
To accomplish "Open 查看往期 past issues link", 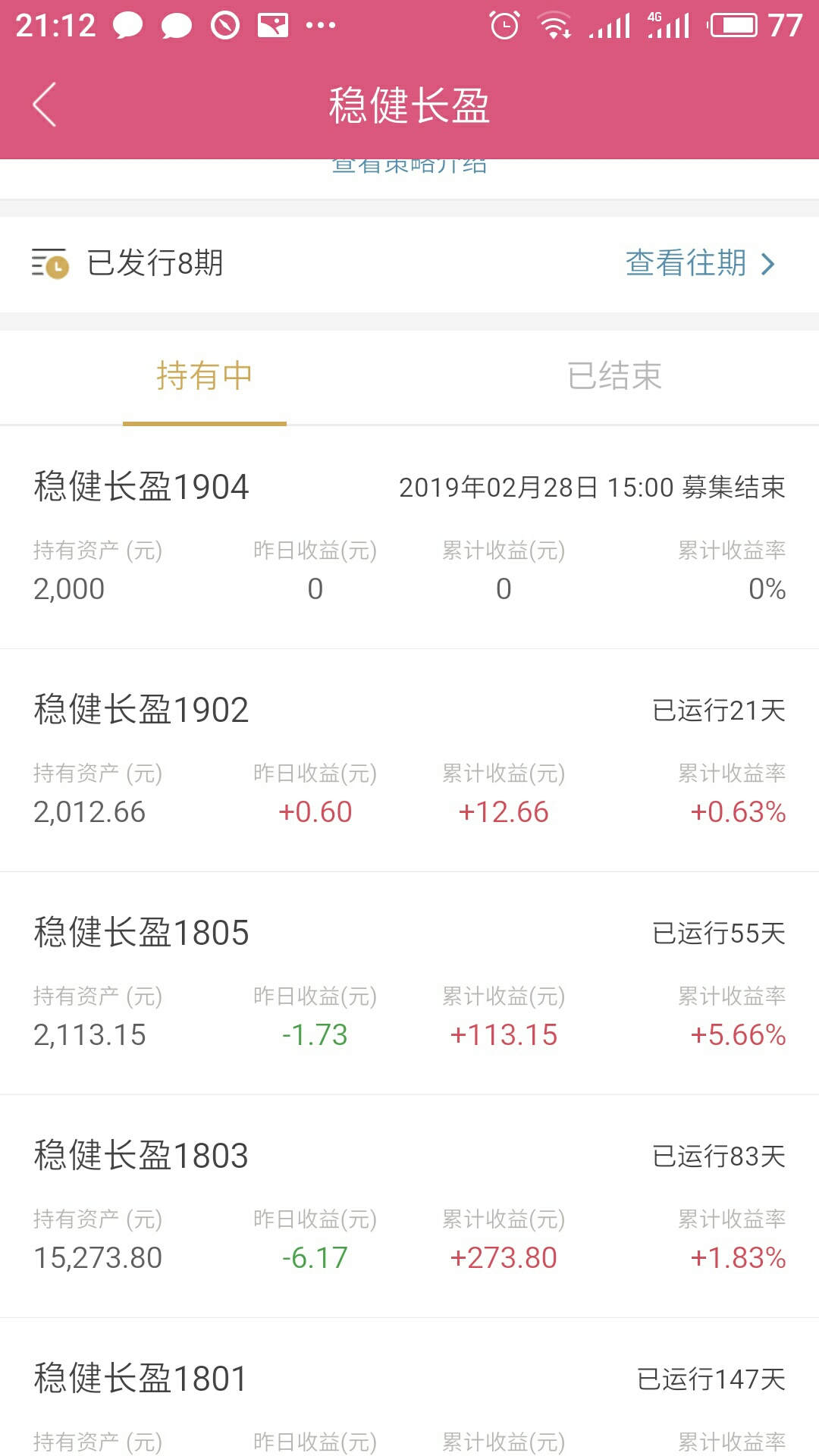I will [x=701, y=263].
